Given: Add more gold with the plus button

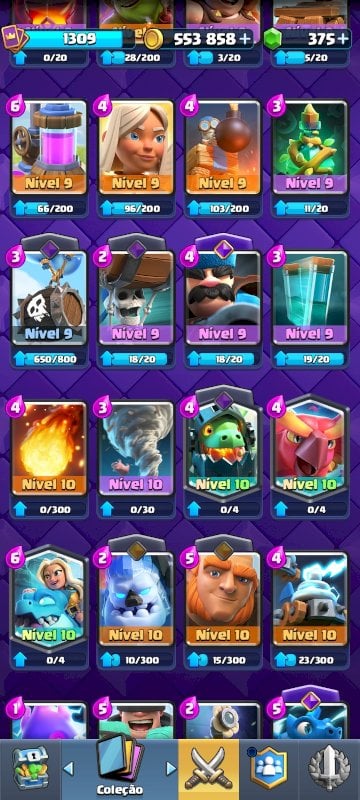Looking at the screenshot, I should pyautogui.click(x=245, y=39).
